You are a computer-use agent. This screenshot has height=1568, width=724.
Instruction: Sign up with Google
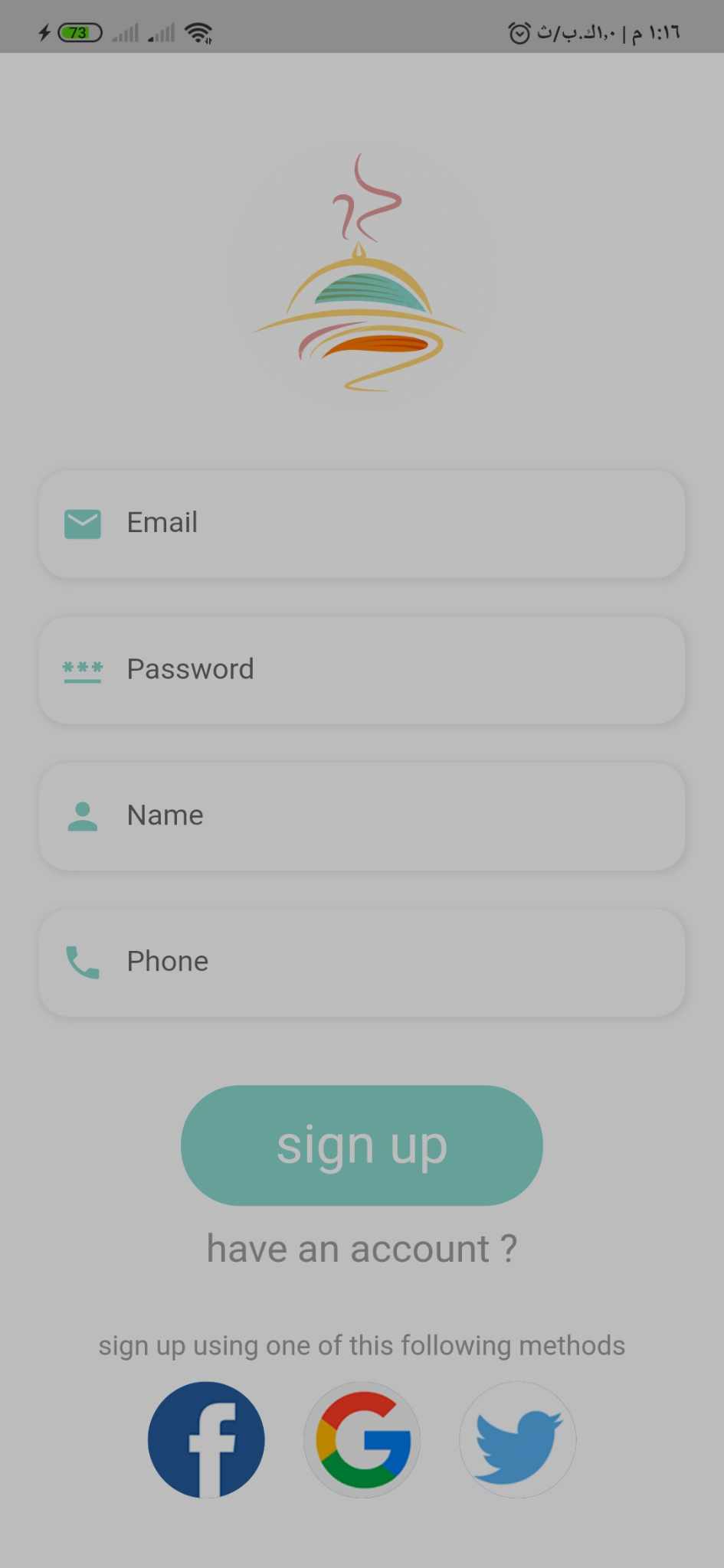362,1440
